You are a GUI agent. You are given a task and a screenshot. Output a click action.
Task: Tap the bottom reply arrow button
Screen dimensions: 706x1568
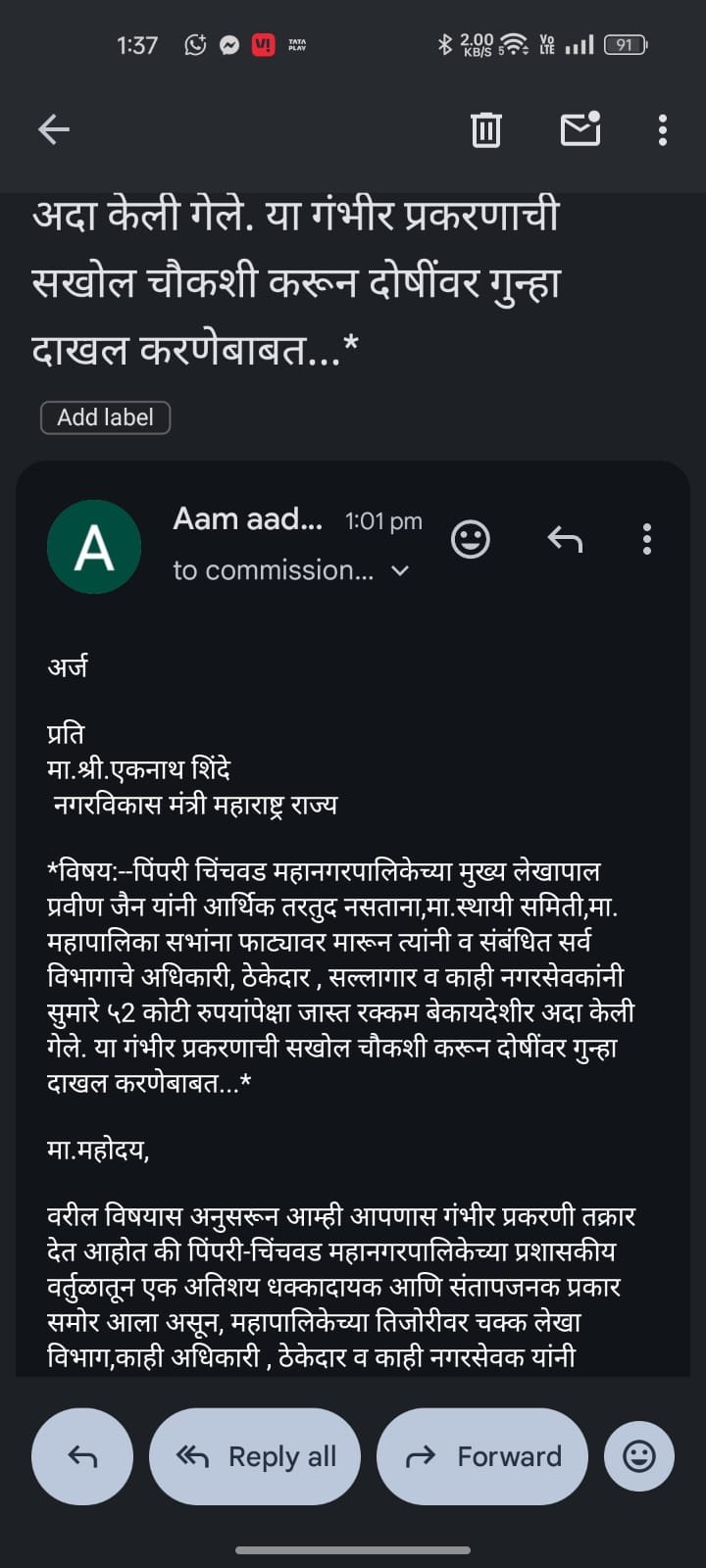[x=82, y=1456]
